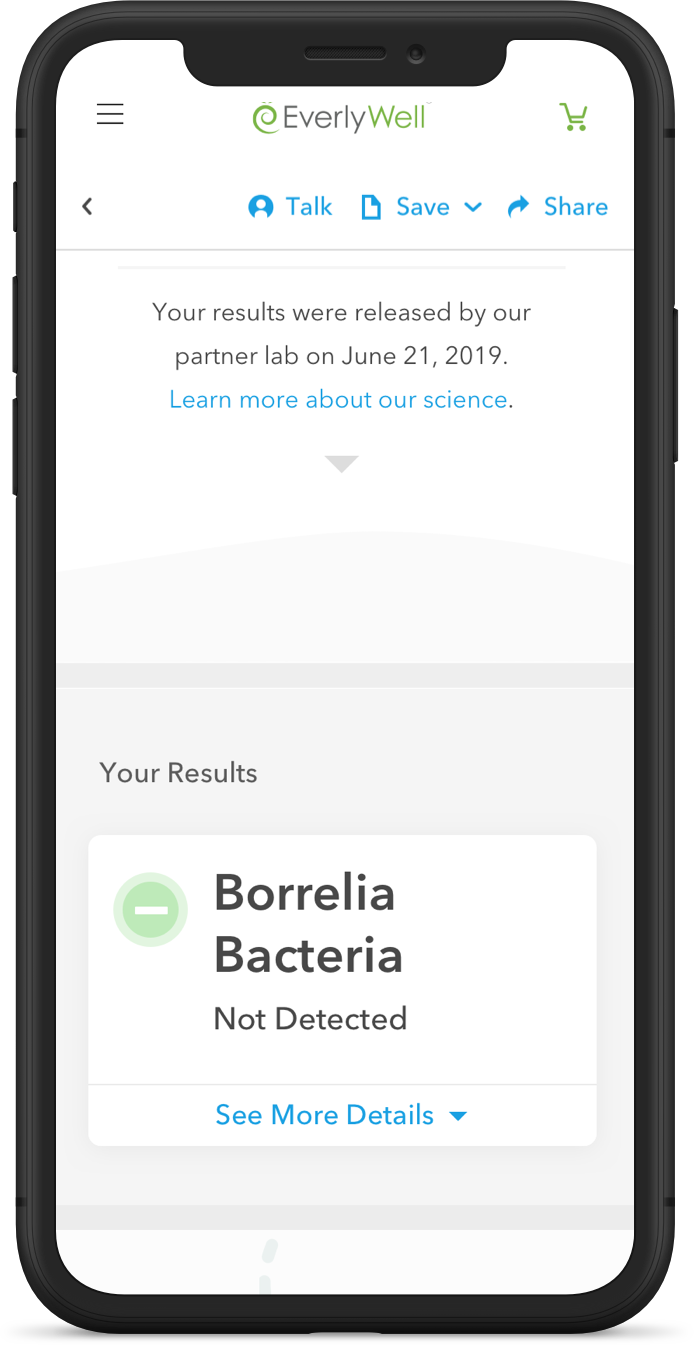
Task: Open the Save dropdown
Action: pos(421,207)
